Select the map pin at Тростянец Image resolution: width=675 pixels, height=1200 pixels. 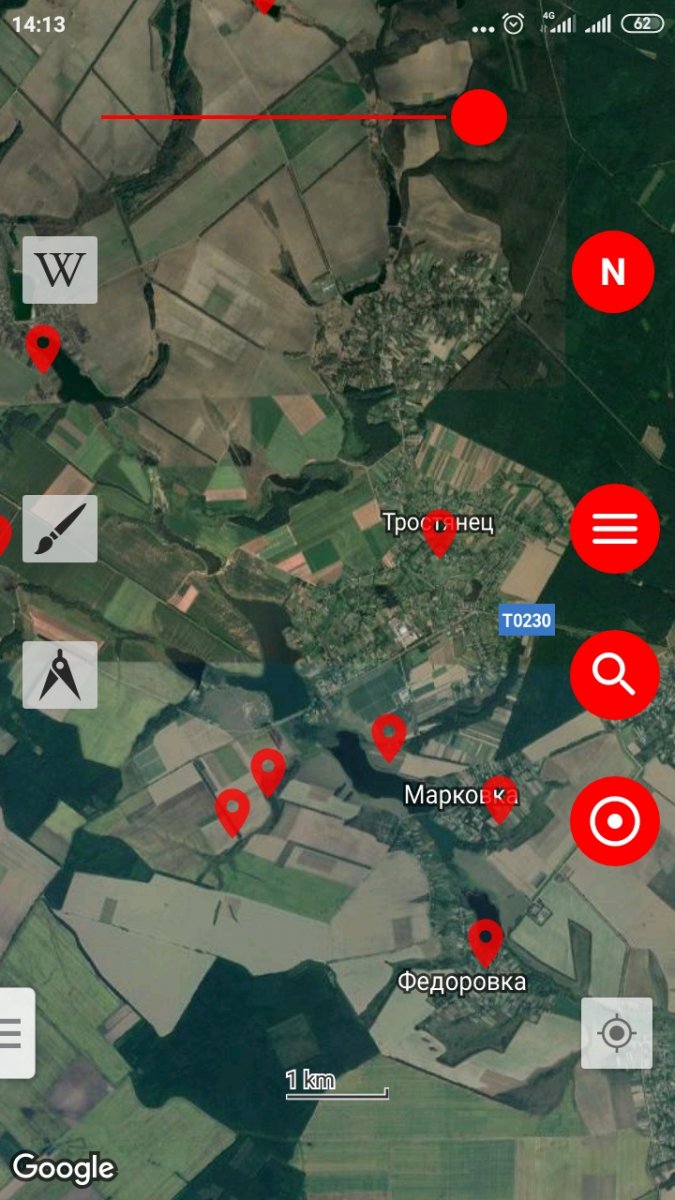[x=439, y=533]
